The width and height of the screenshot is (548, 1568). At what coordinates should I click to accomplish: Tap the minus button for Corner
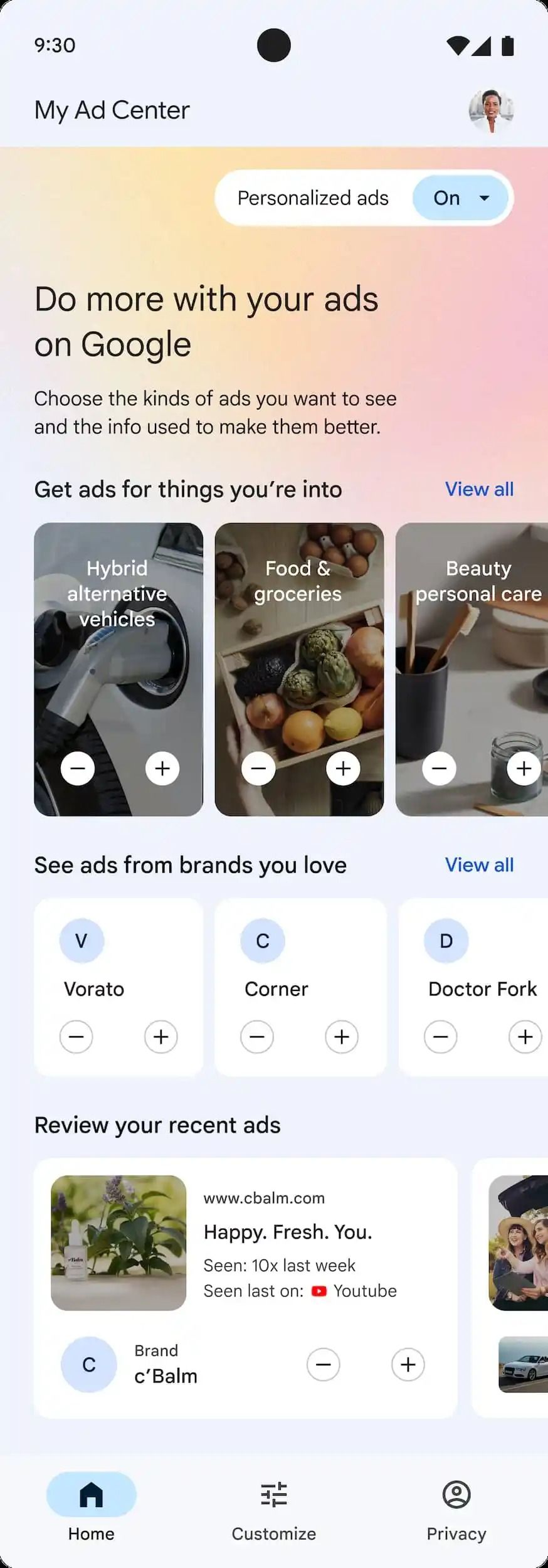(x=257, y=1037)
